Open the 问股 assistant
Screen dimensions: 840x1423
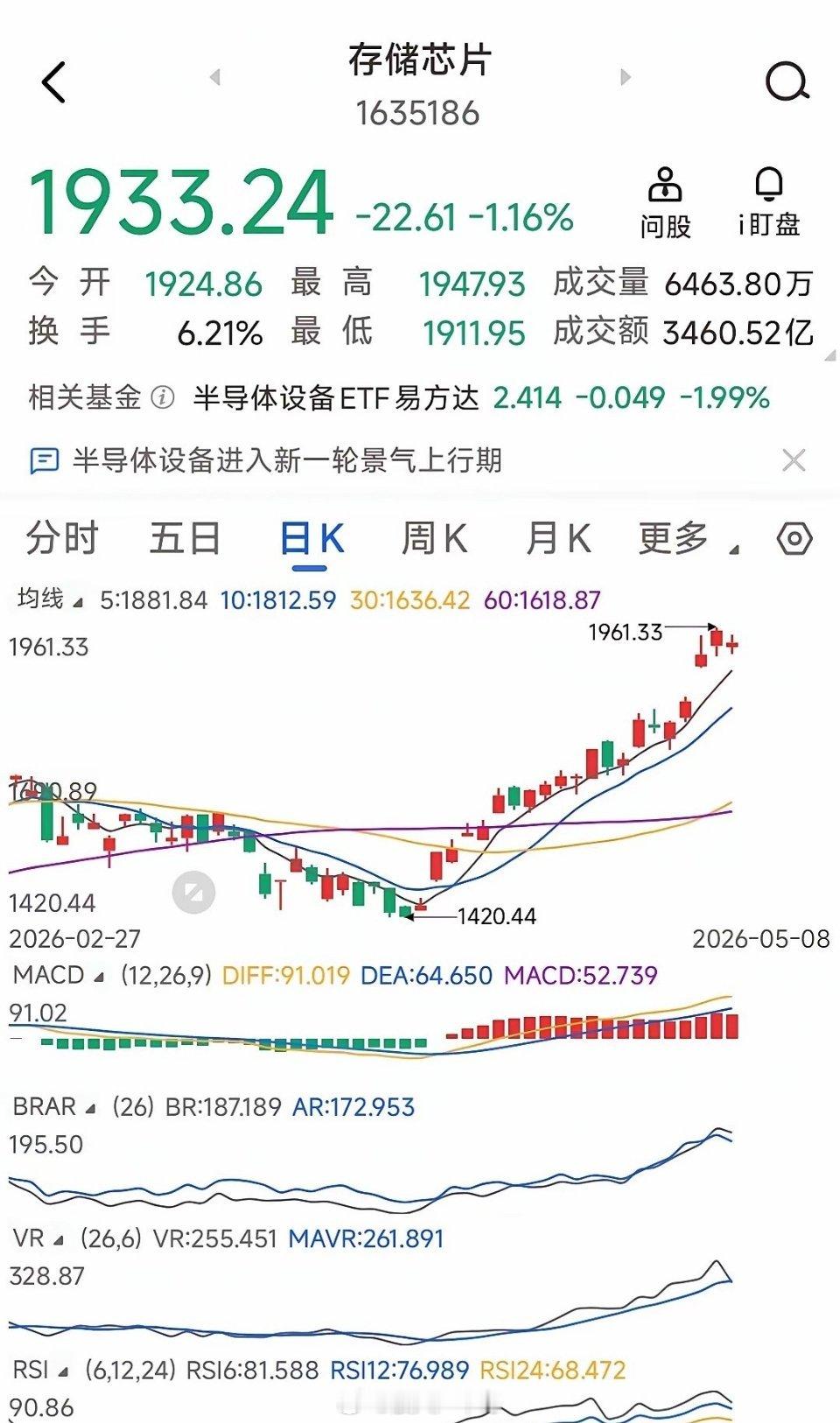(665, 203)
